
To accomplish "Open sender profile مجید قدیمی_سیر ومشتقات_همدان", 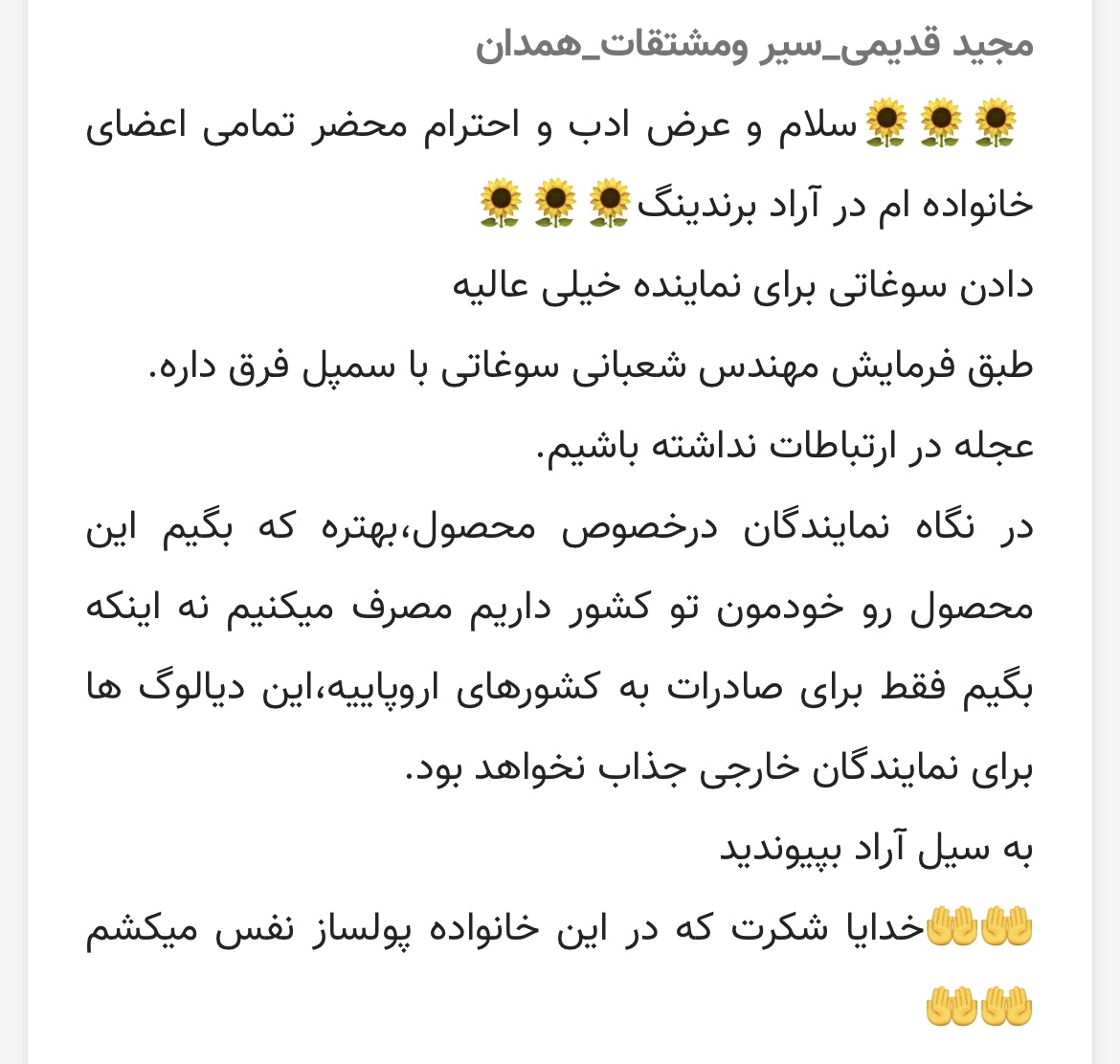I will (x=754, y=44).
